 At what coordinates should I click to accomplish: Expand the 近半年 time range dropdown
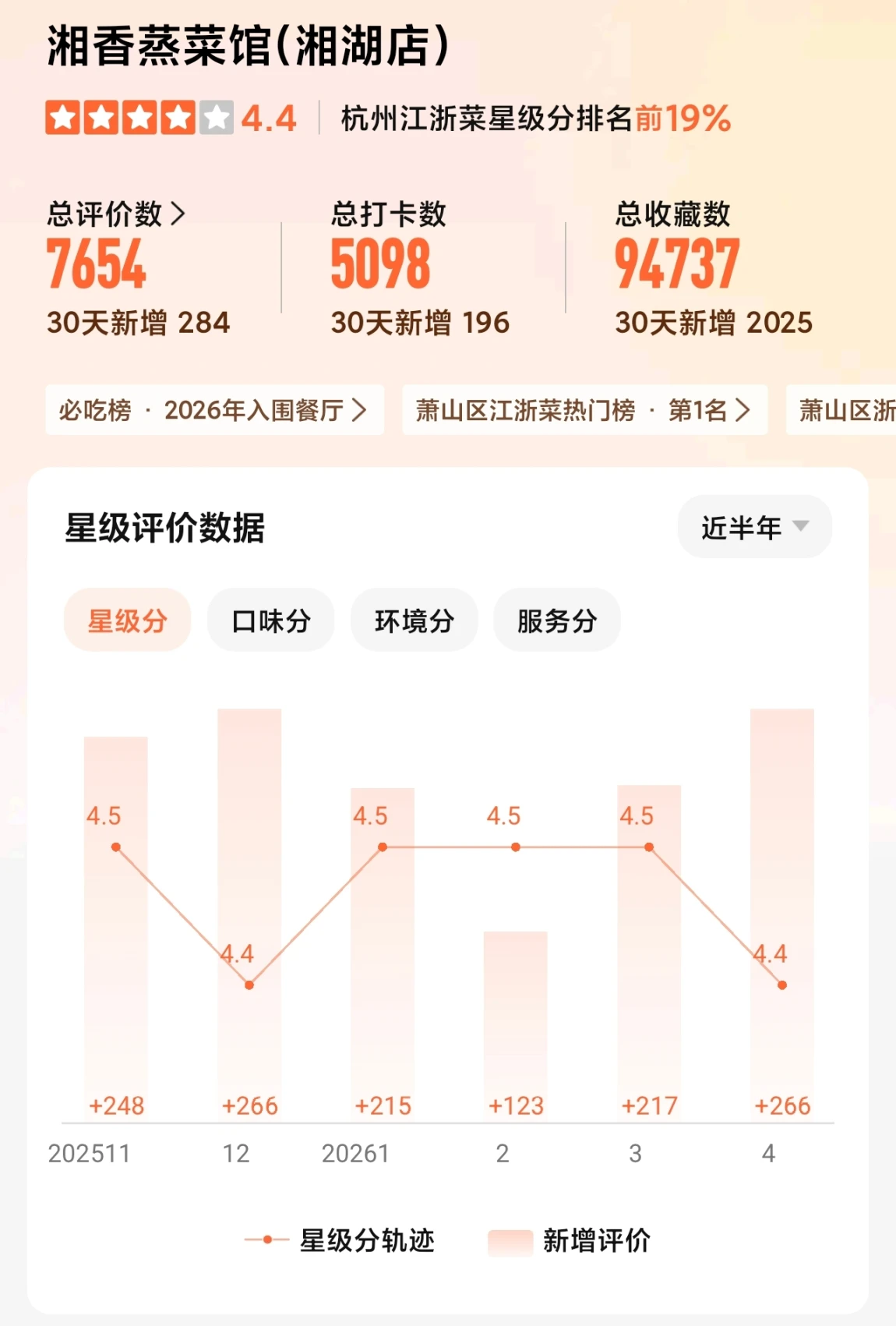[754, 527]
